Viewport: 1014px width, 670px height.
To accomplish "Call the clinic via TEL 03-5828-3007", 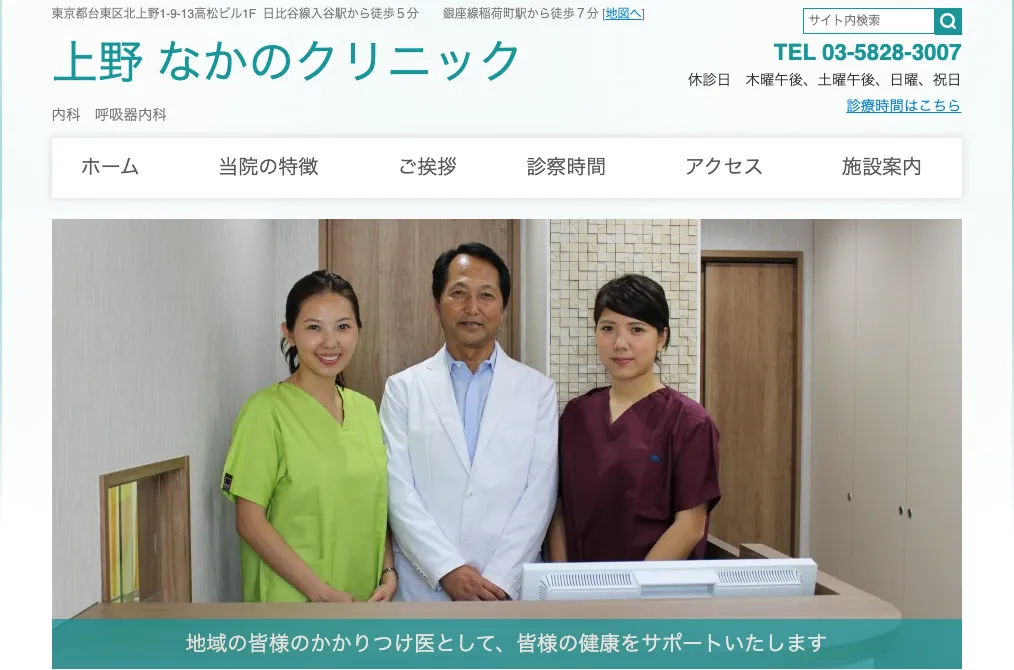I will (867, 53).
